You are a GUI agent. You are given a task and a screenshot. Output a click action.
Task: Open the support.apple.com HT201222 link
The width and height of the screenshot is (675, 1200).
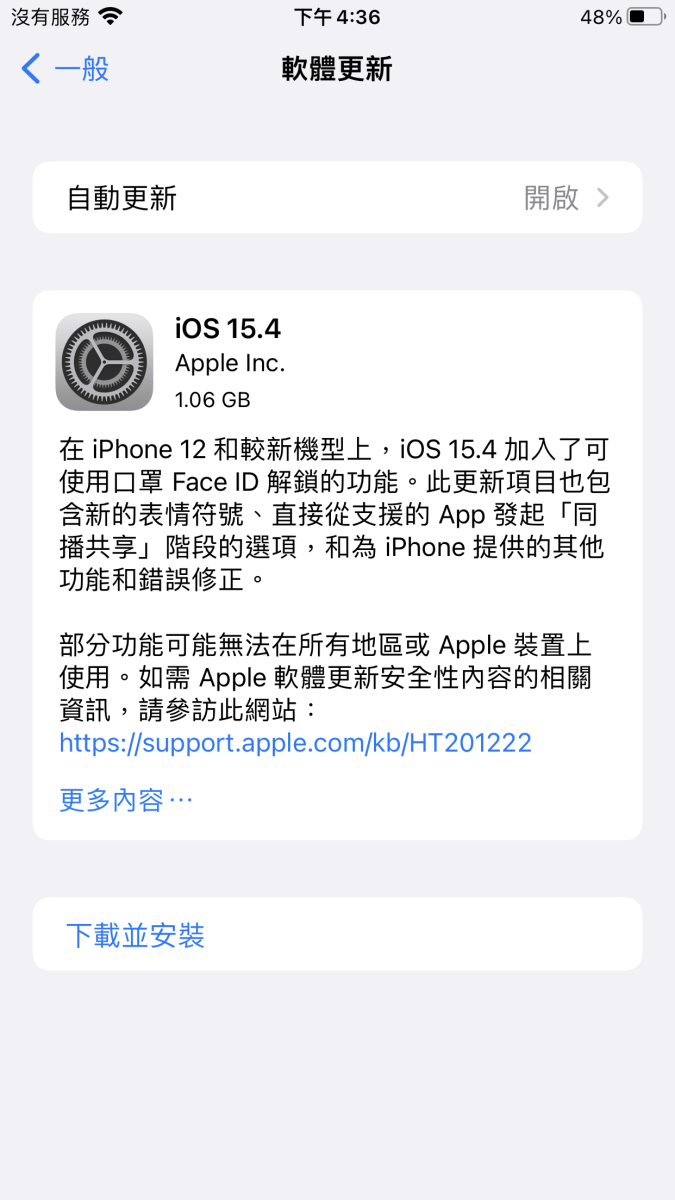(x=295, y=742)
